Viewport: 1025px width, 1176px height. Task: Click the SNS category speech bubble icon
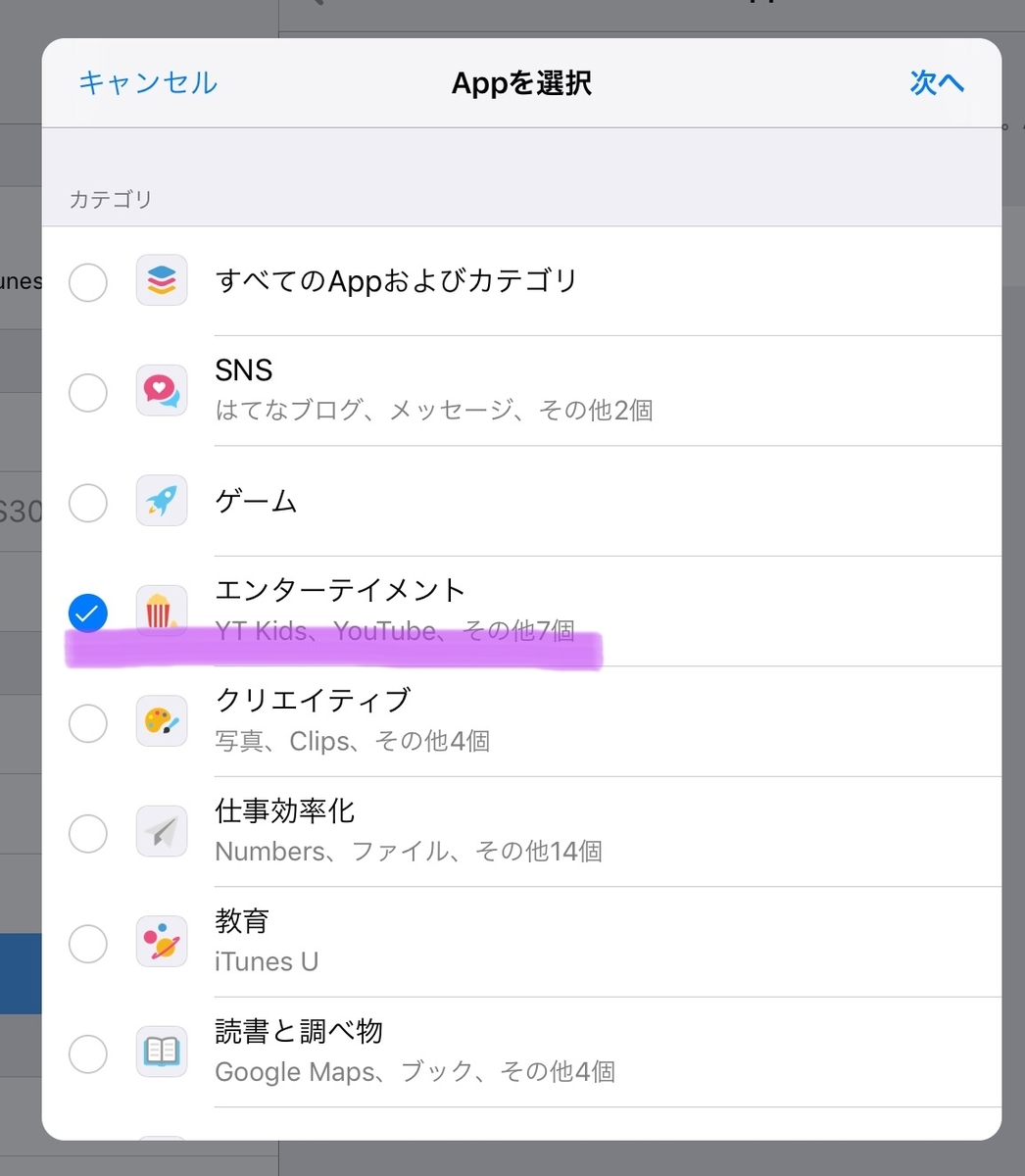click(161, 391)
